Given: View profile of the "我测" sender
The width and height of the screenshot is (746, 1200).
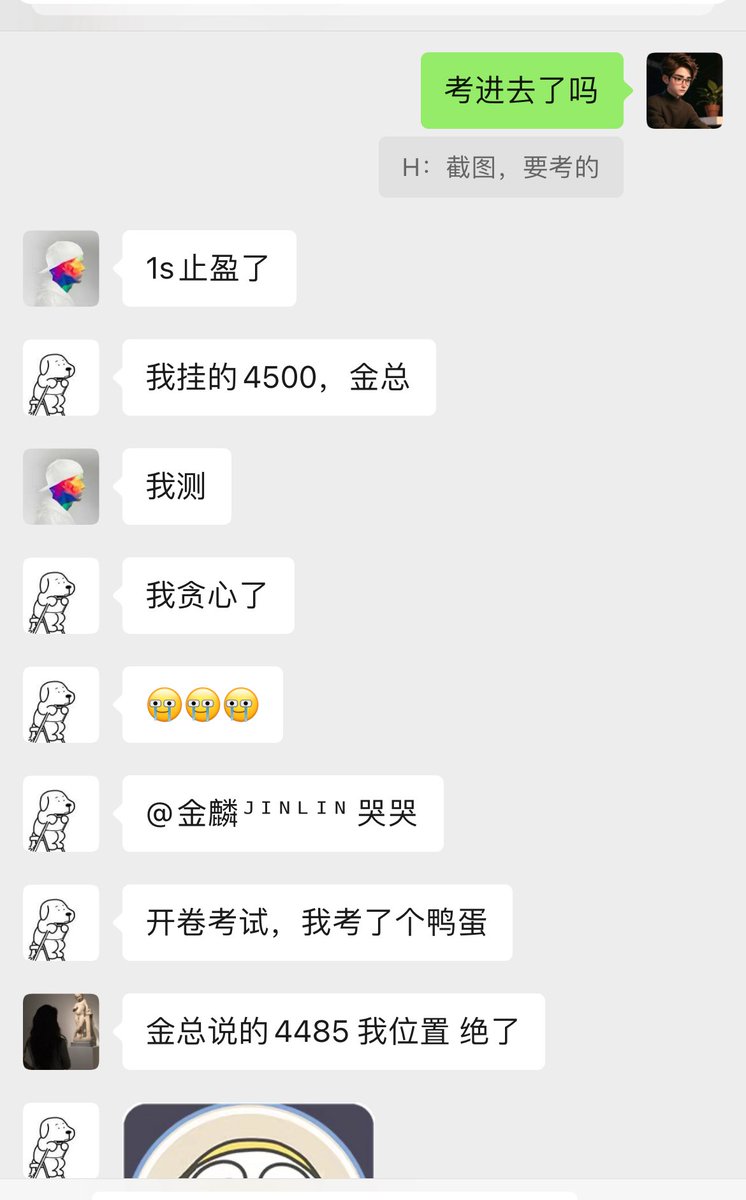Looking at the screenshot, I should pos(61,486).
